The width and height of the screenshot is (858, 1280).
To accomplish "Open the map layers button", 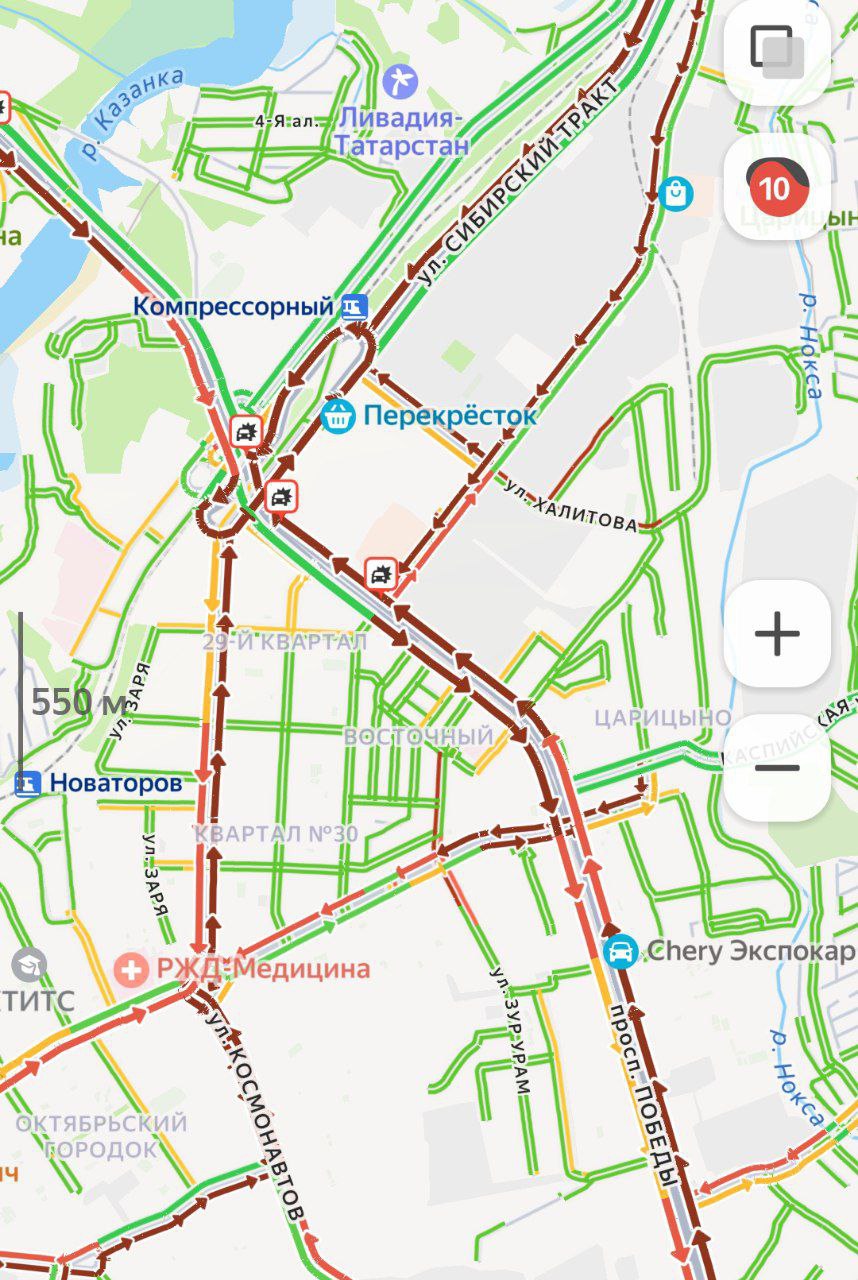I will (777, 51).
